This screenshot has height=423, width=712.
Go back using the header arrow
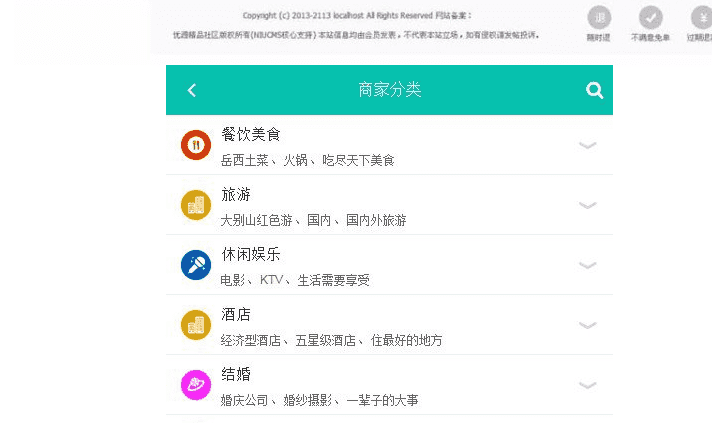192,90
